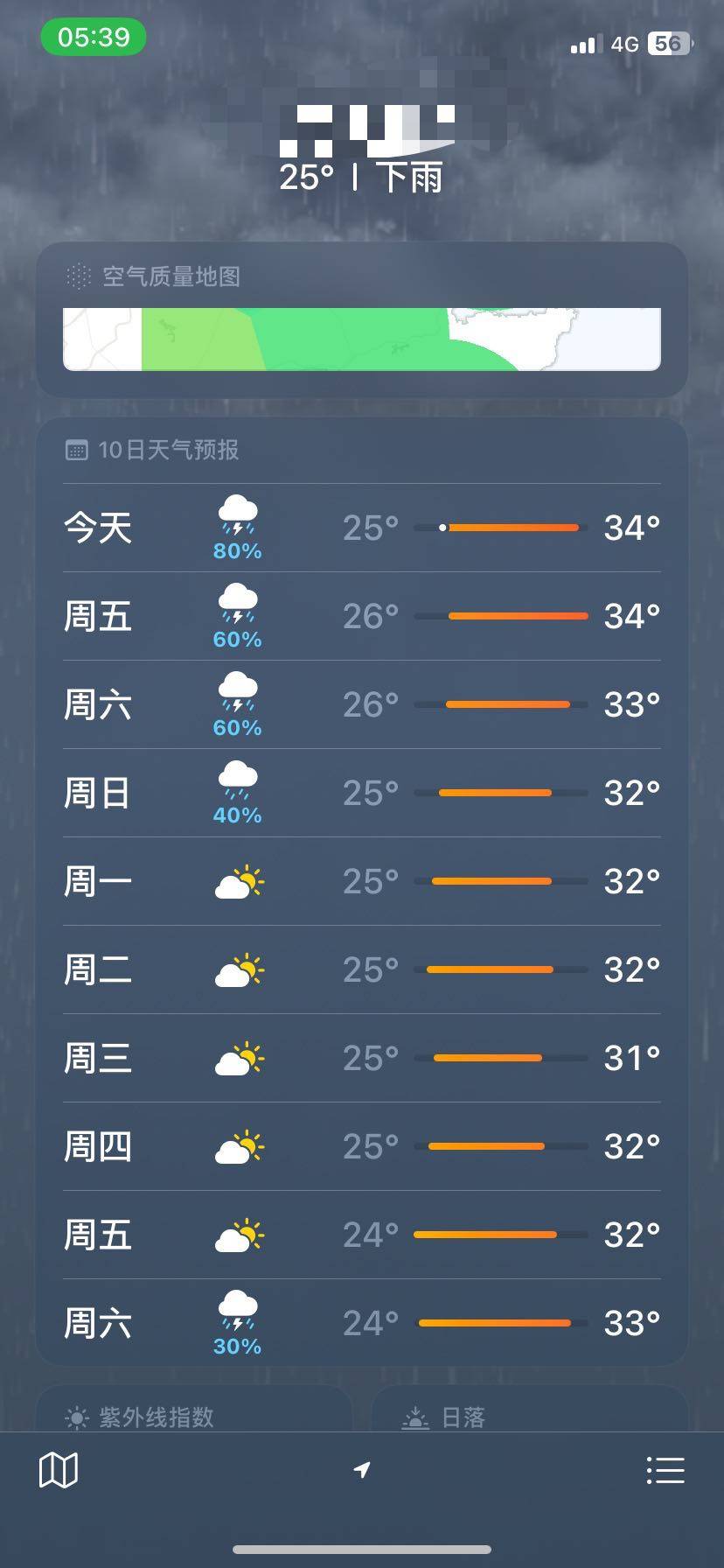The width and height of the screenshot is (724, 1568).
Task: Open 今天 forecast details
Action: (x=362, y=528)
